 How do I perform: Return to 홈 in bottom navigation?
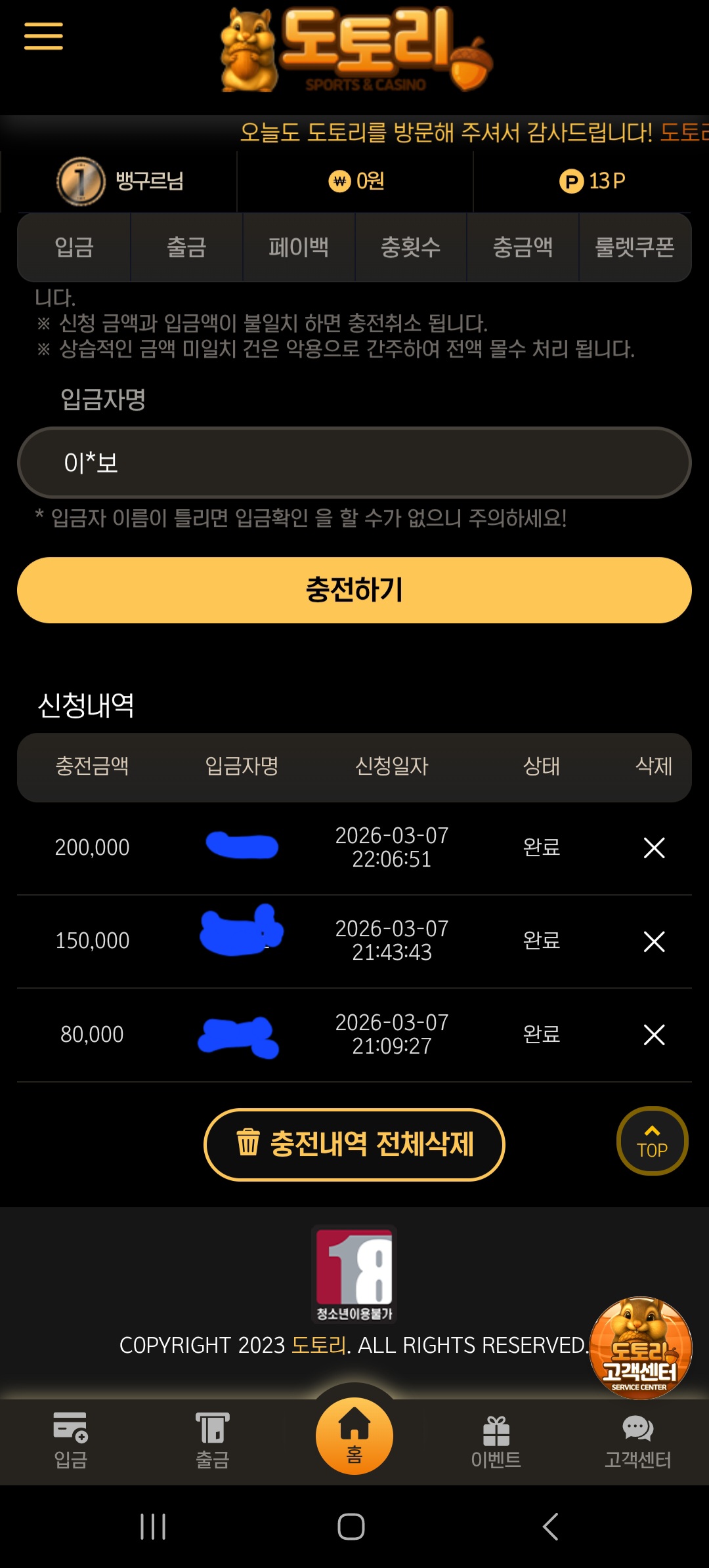pos(354,1436)
